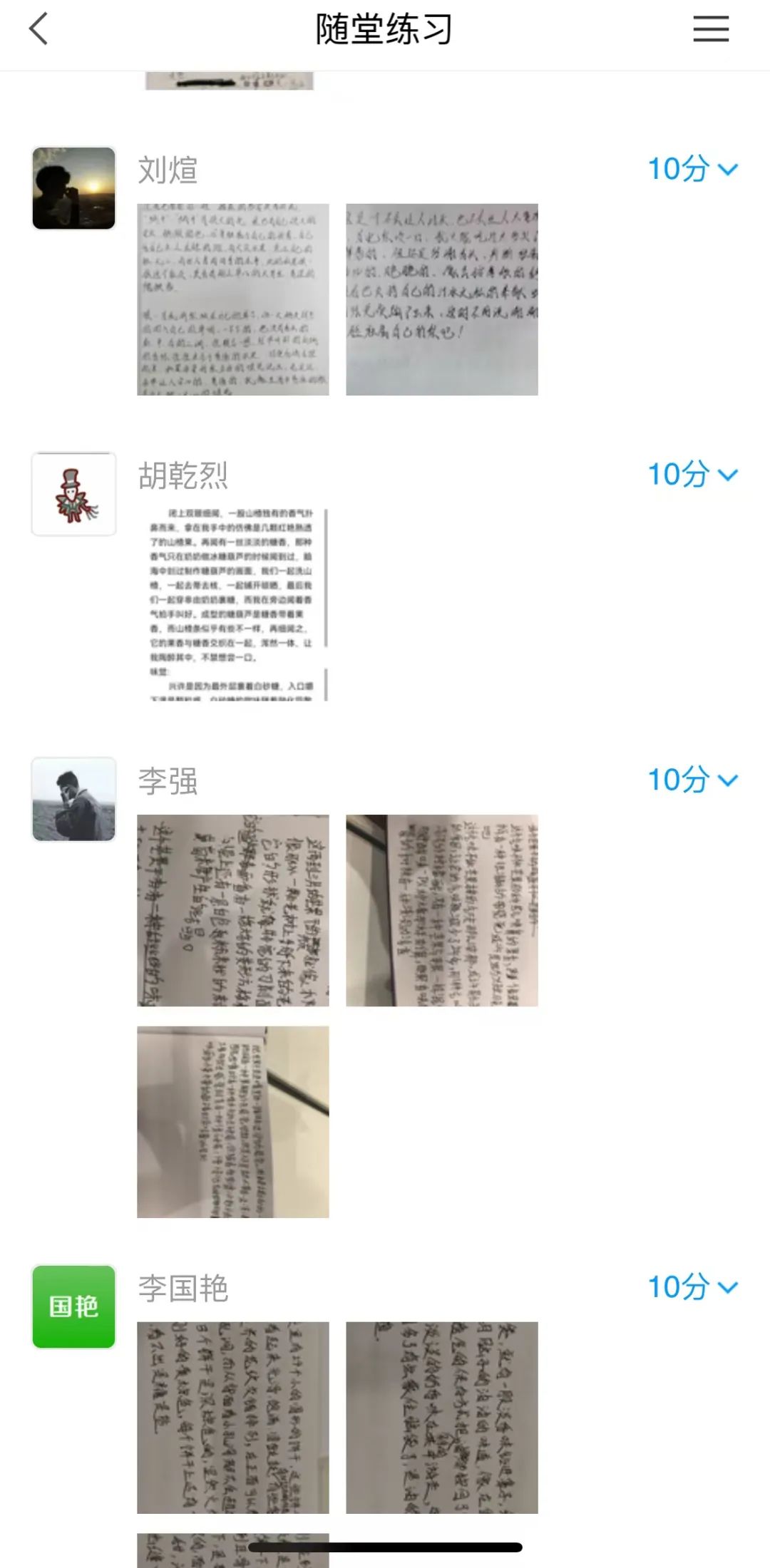This screenshot has width=770, height=1568.
Task: View 胡乾烈's submitted text image
Action: click(x=233, y=604)
